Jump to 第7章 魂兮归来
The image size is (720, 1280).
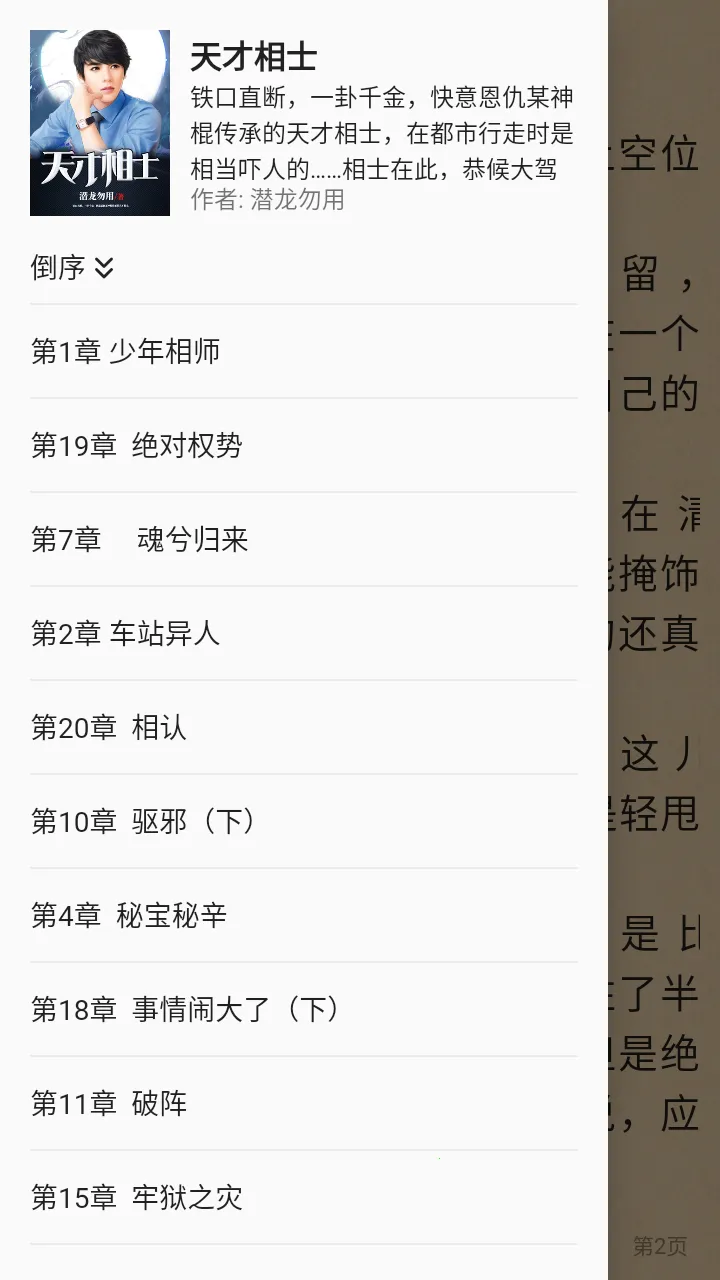(303, 539)
